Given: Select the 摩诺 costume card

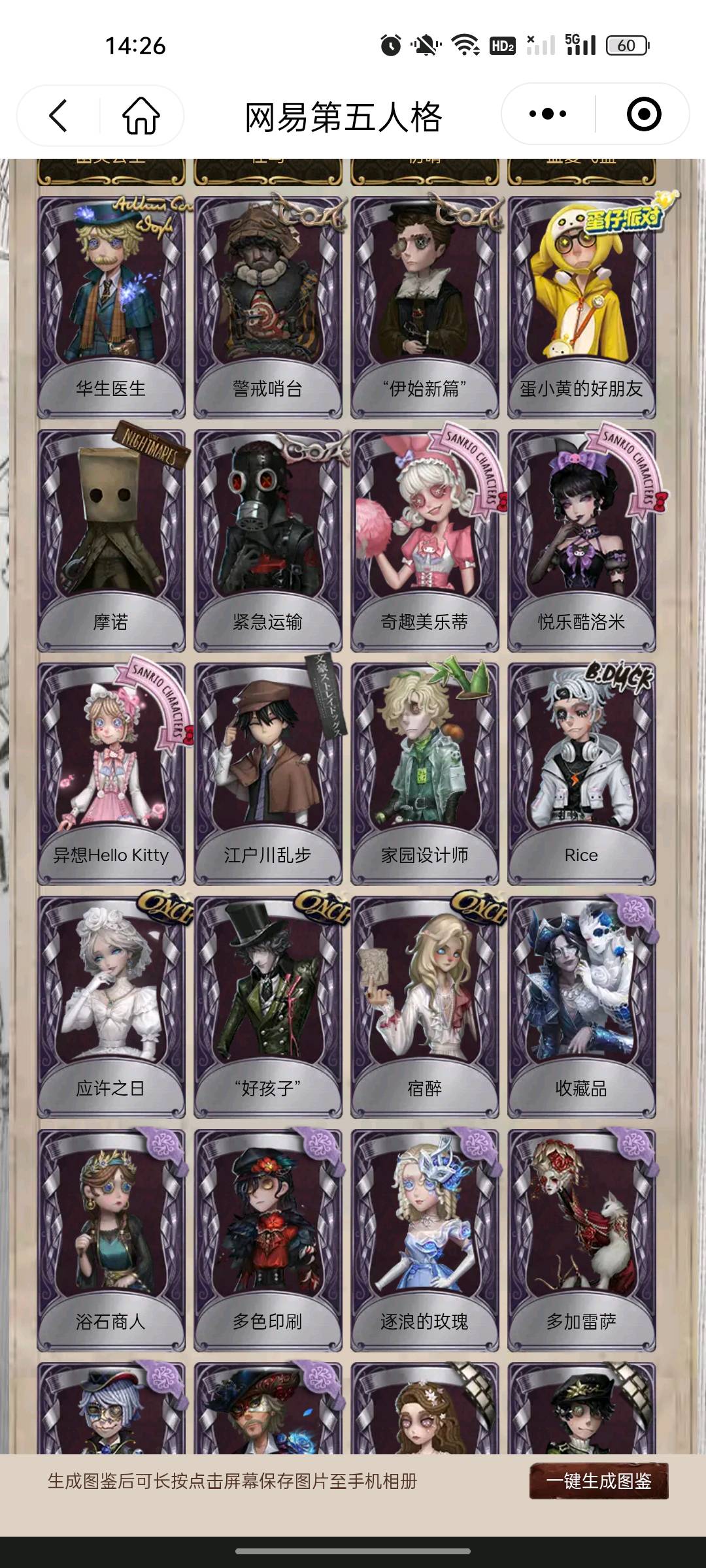Looking at the screenshot, I should (x=111, y=540).
